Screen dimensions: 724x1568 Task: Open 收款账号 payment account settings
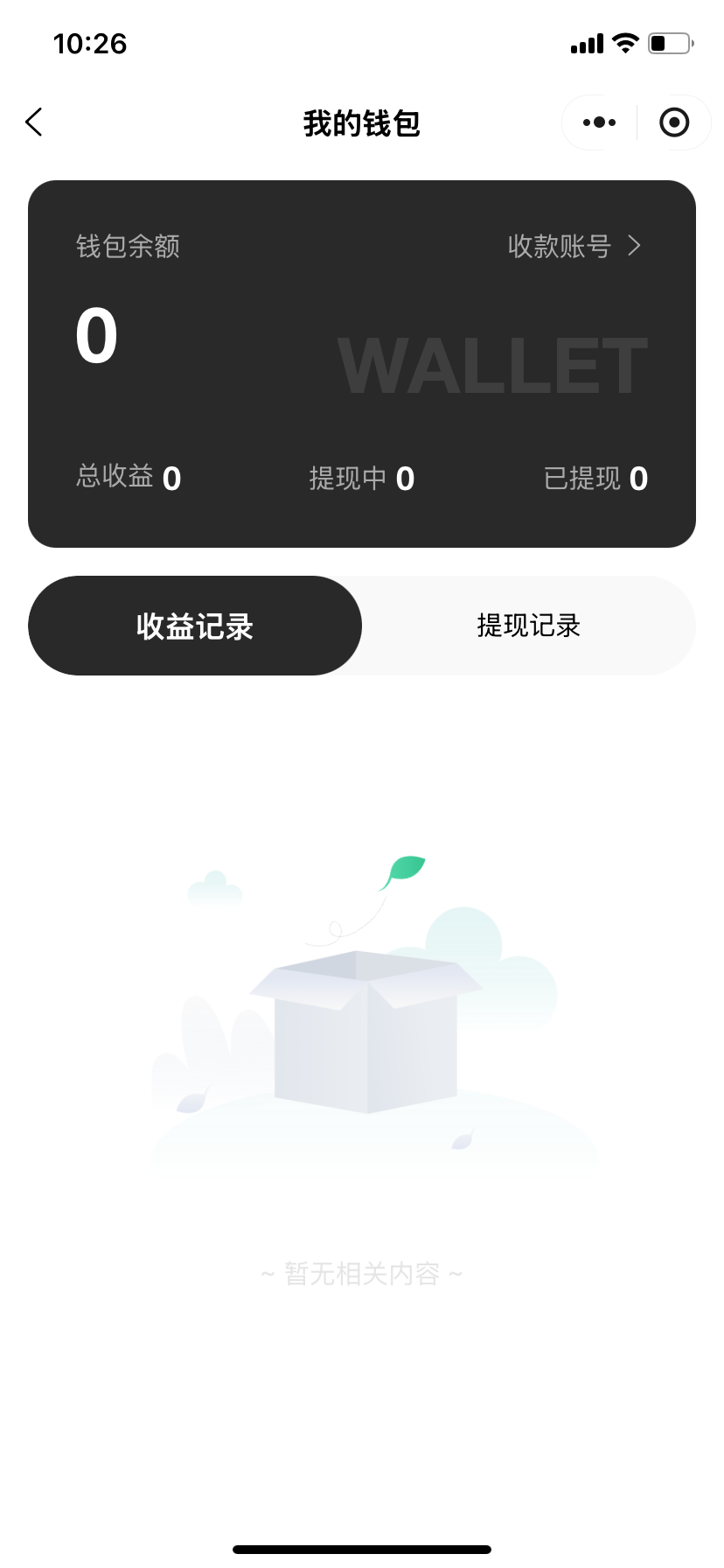click(x=575, y=246)
